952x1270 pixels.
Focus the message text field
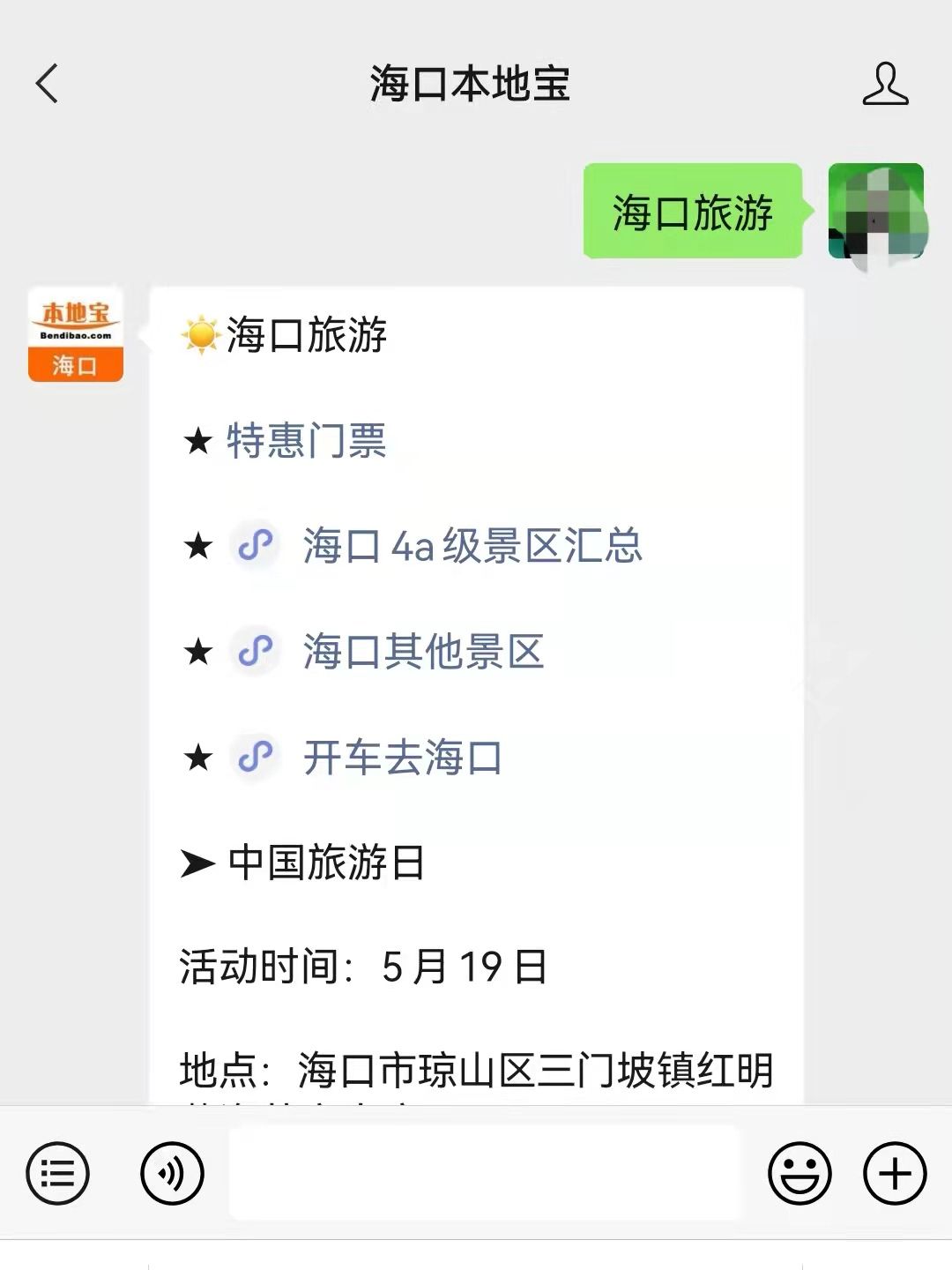pyautogui.click(x=484, y=1173)
